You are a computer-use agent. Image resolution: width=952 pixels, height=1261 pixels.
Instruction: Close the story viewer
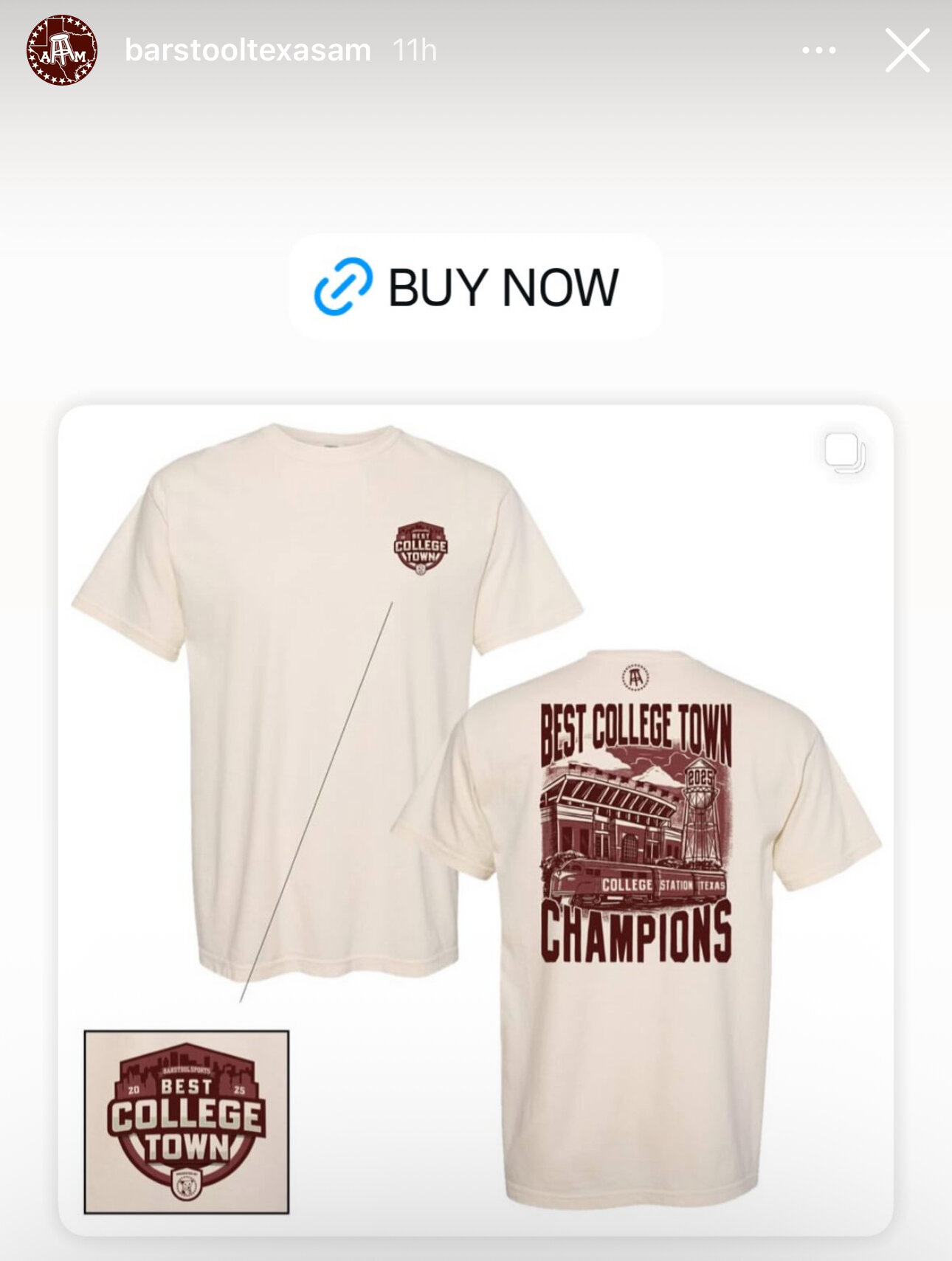(x=907, y=51)
